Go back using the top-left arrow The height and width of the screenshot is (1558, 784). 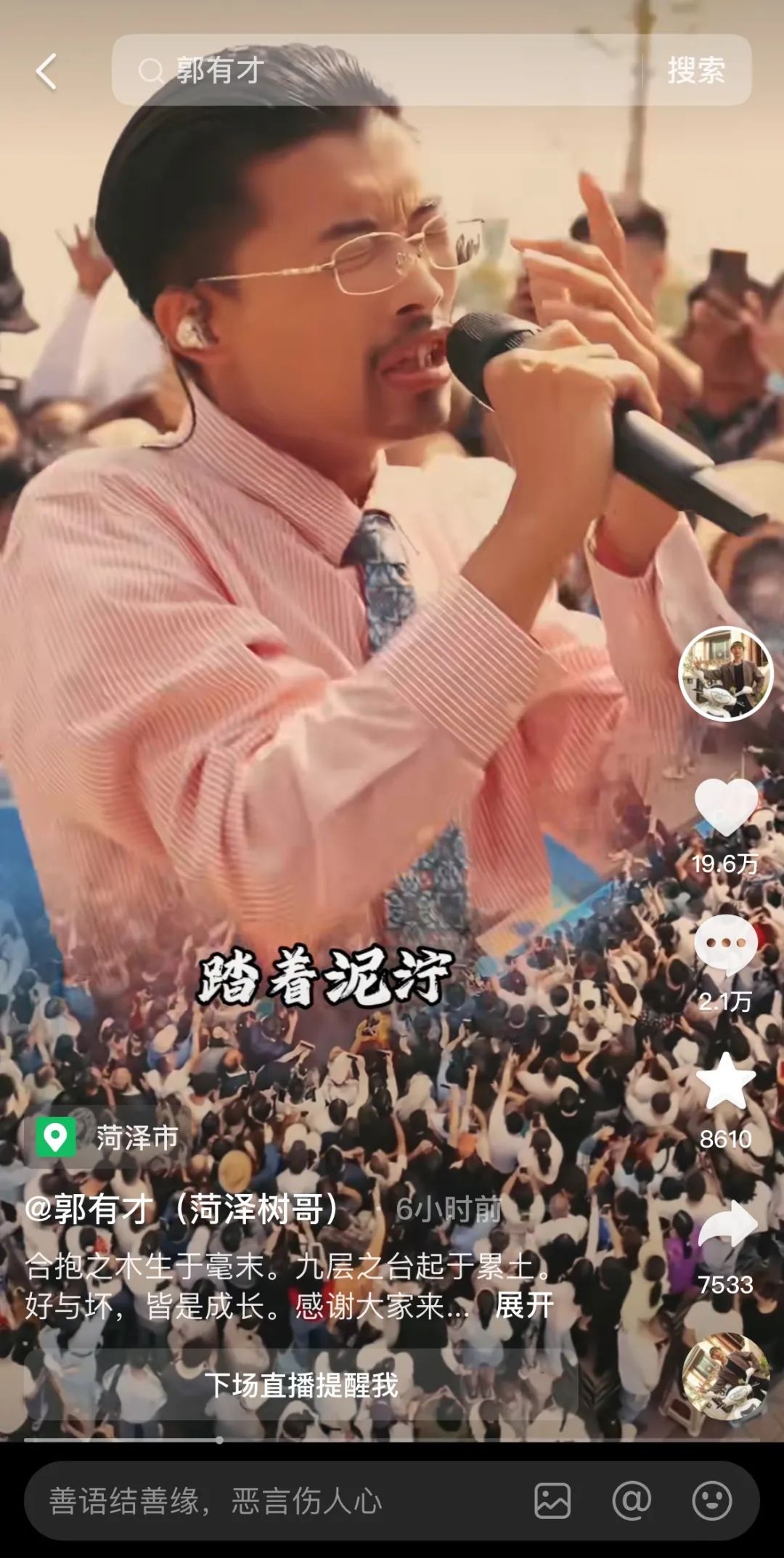(46, 72)
